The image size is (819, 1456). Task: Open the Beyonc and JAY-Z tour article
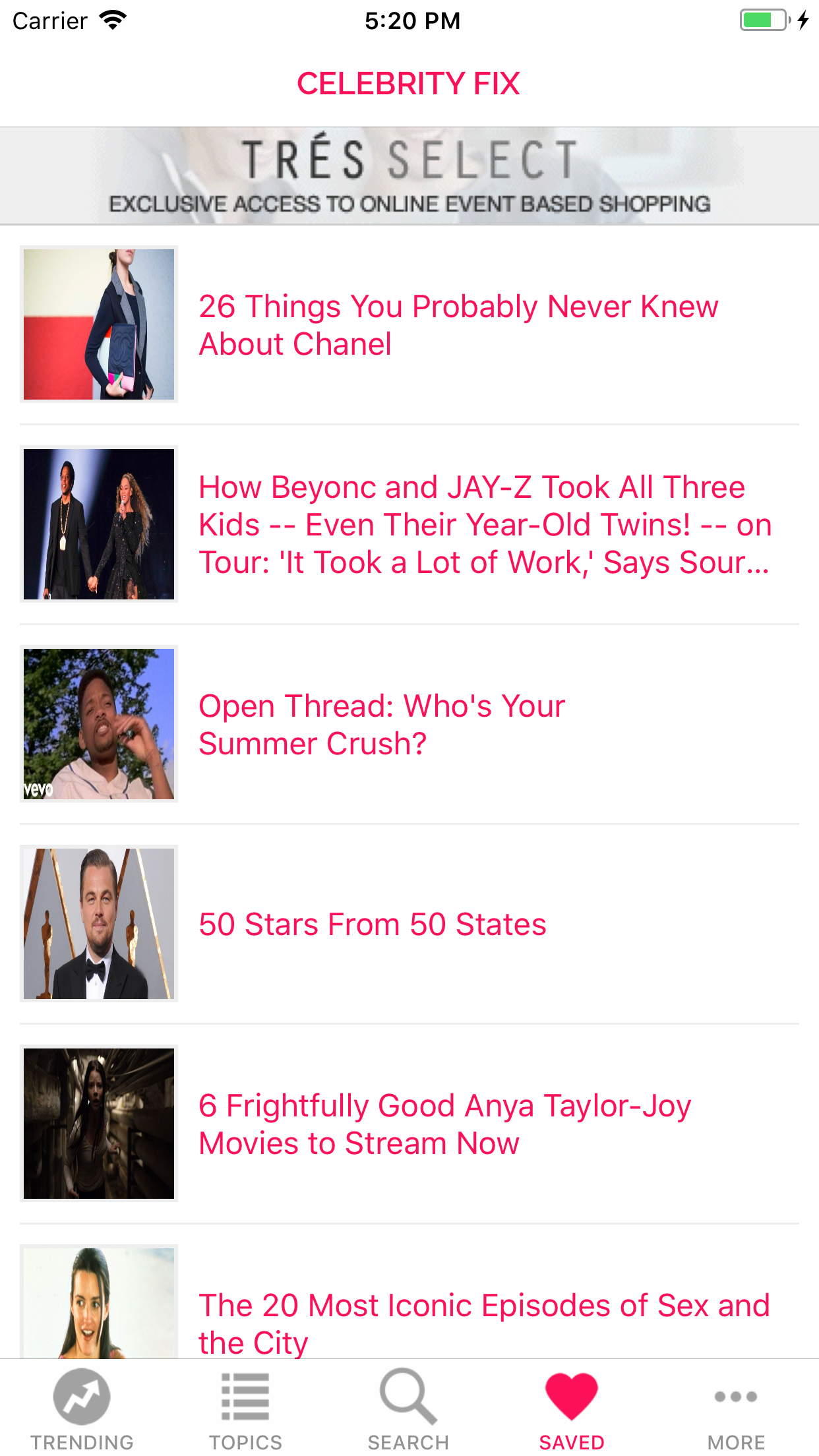485,525
